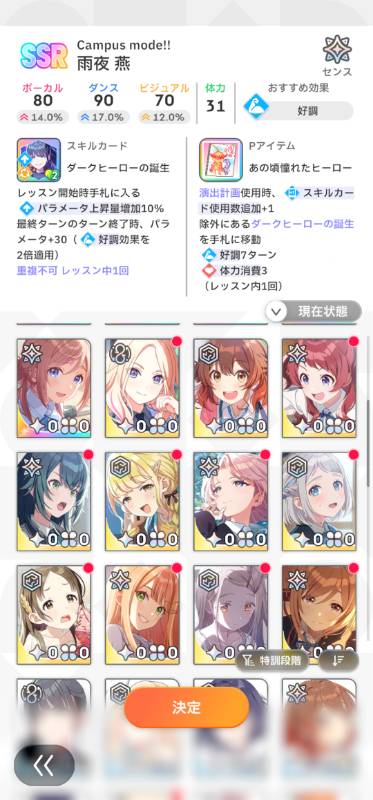Viewport: 373px width, 800px height.
Task: Select the white-blonde purple-eyed idol card
Action: (142, 388)
